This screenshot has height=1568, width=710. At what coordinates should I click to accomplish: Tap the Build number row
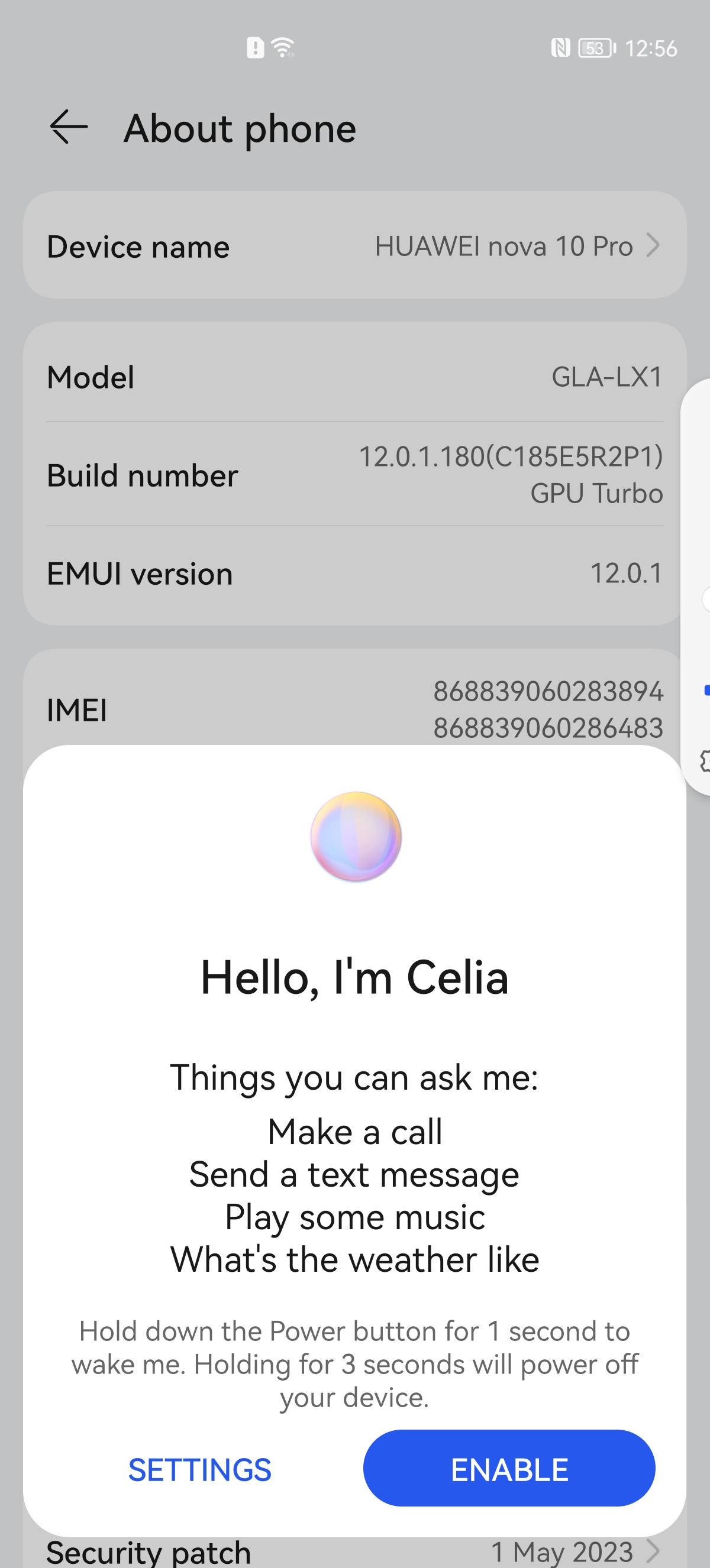pos(354,475)
